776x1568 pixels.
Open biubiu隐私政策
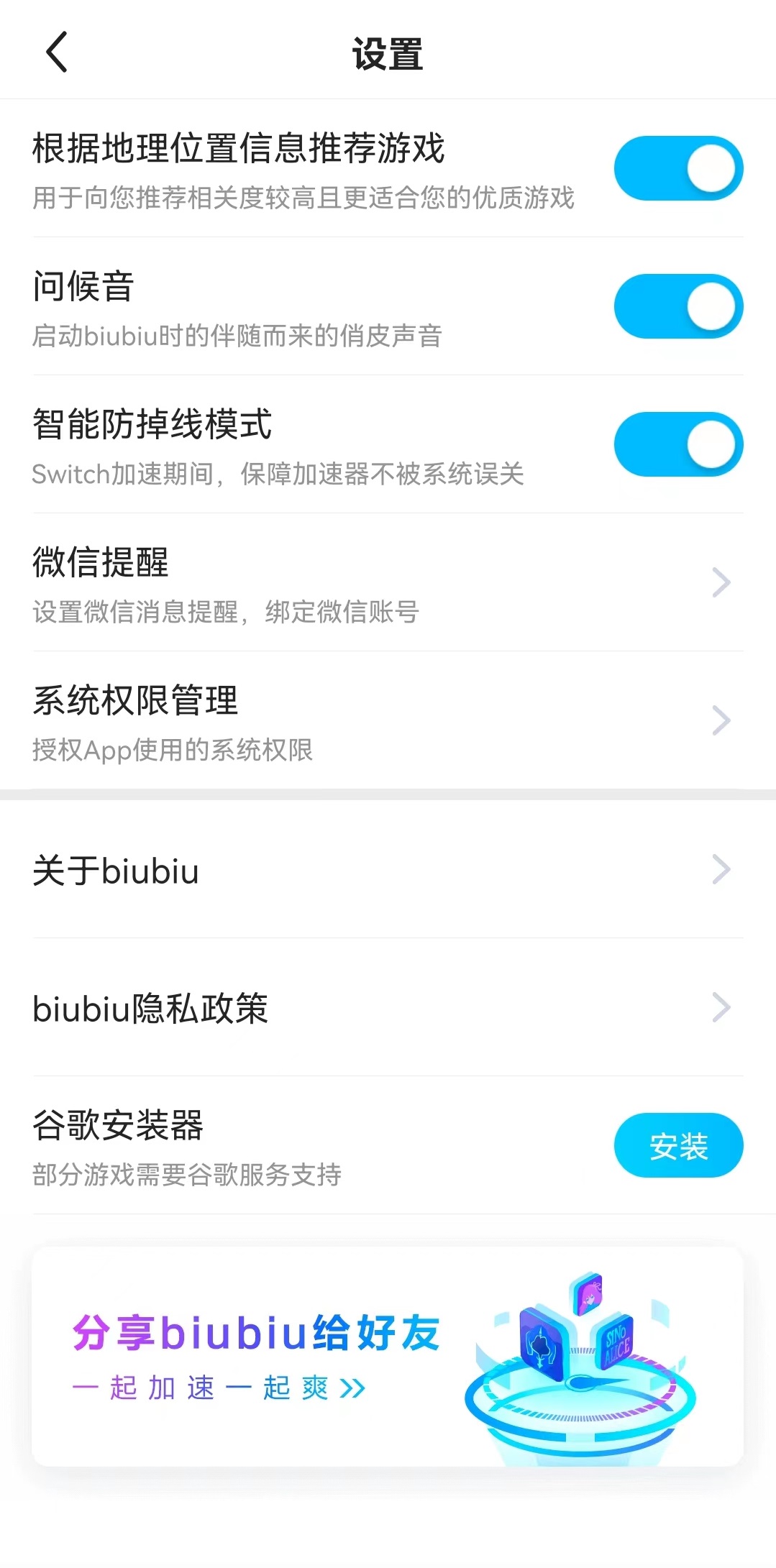coord(388,1008)
